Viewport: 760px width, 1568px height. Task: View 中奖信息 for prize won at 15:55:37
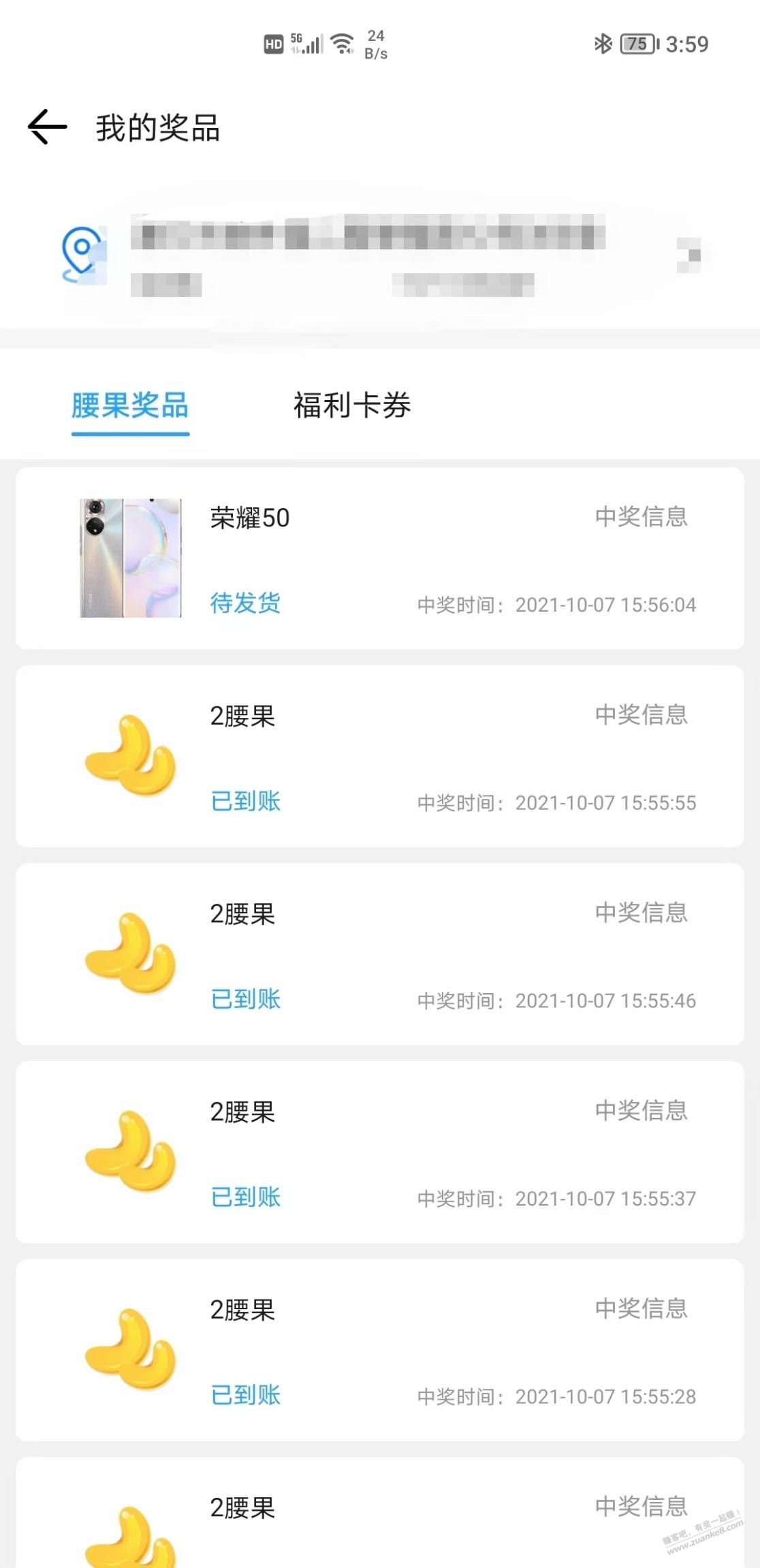[x=641, y=1111]
